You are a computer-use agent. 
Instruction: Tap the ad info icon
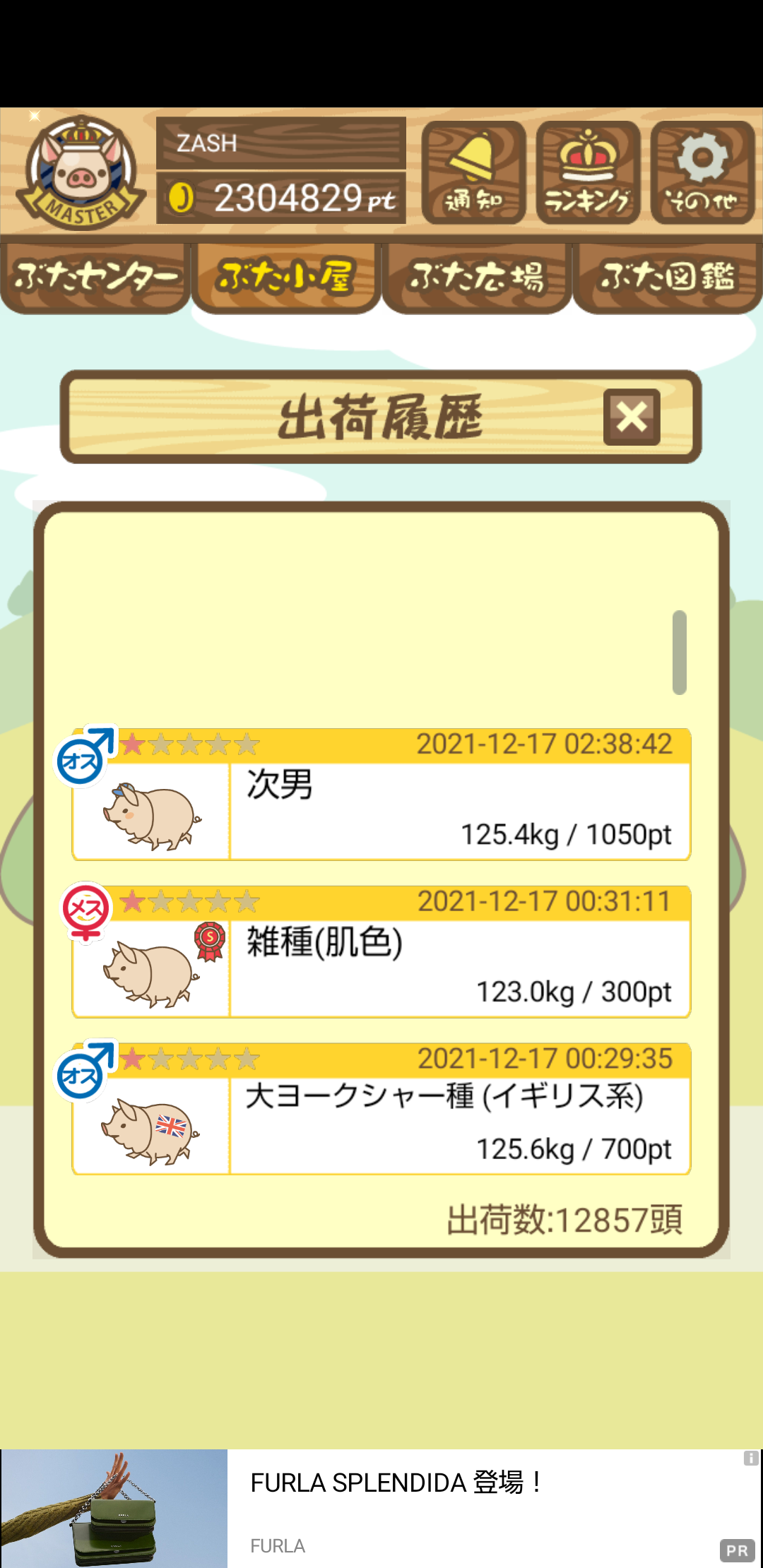[751, 1458]
